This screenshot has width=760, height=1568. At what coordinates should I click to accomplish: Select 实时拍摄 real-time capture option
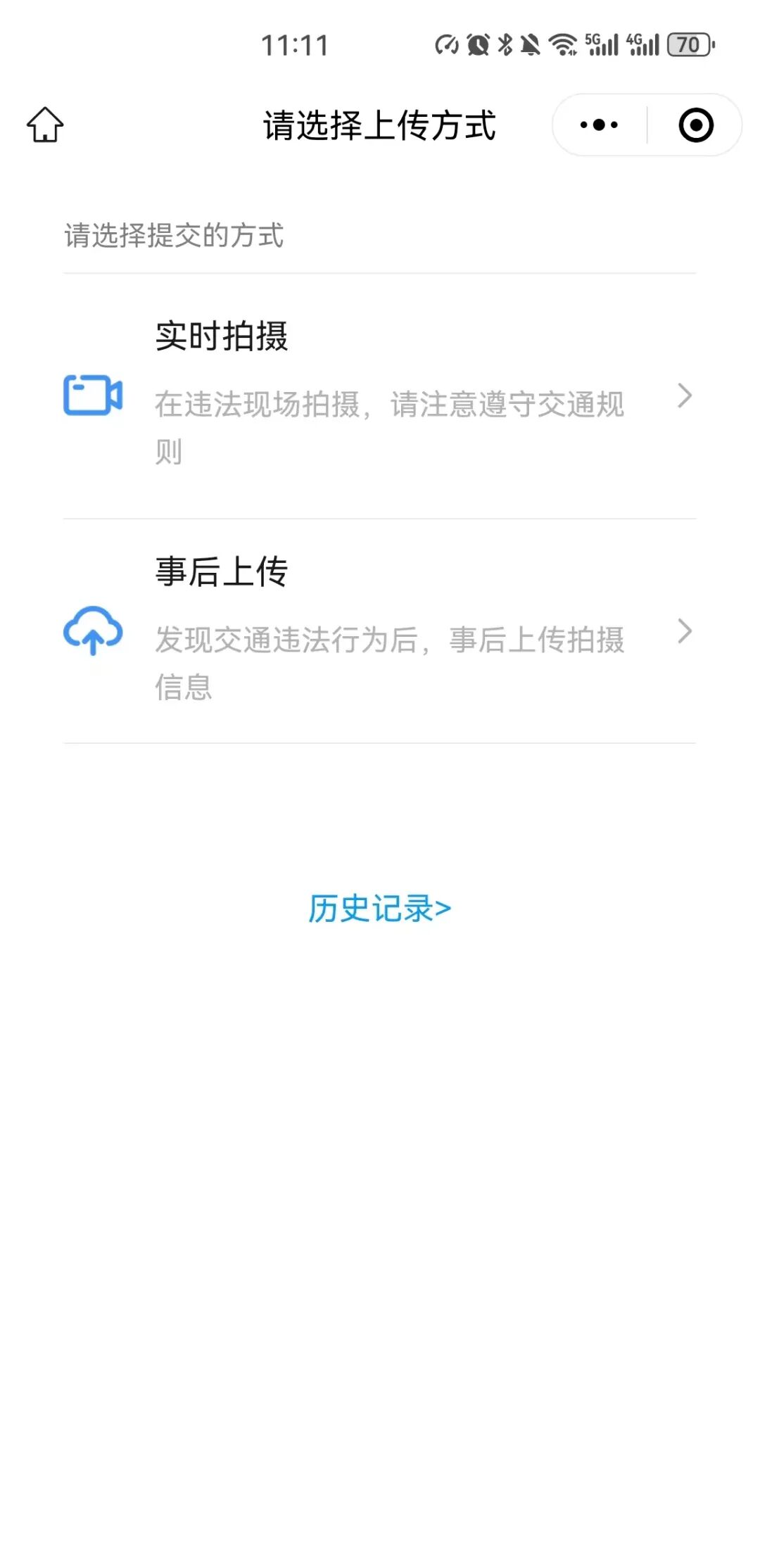pyautogui.click(x=380, y=396)
